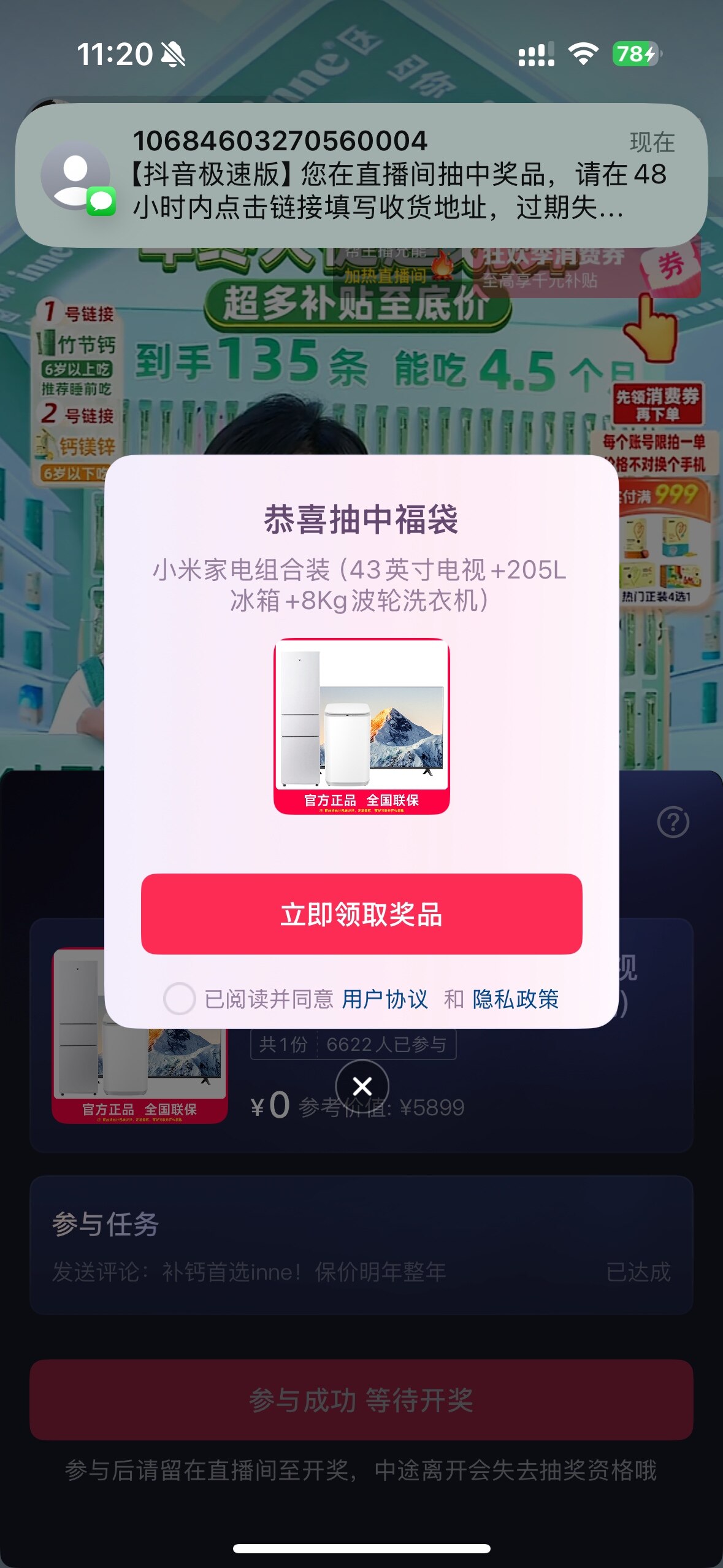The width and height of the screenshot is (723, 1568).
Task: Open the 隐私政策 link
Action: pos(515,999)
